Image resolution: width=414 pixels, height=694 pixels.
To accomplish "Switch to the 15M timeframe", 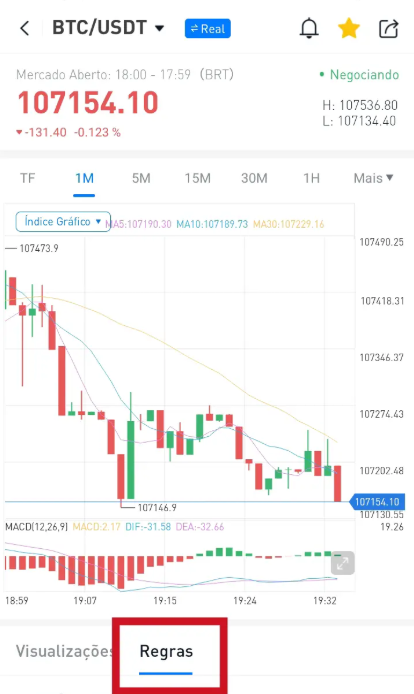I will click(x=197, y=178).
